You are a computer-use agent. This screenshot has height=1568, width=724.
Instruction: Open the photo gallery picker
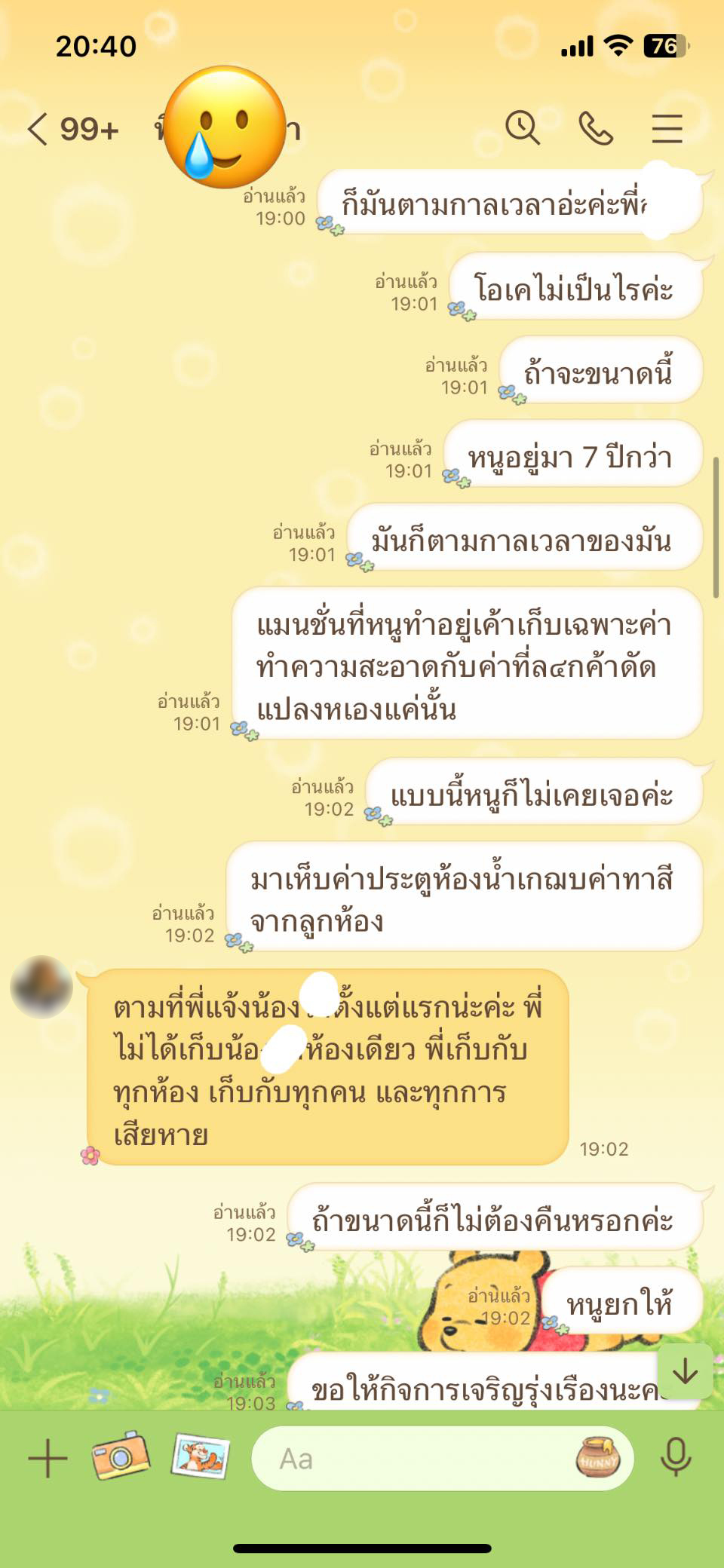(x=201, y=1456)
